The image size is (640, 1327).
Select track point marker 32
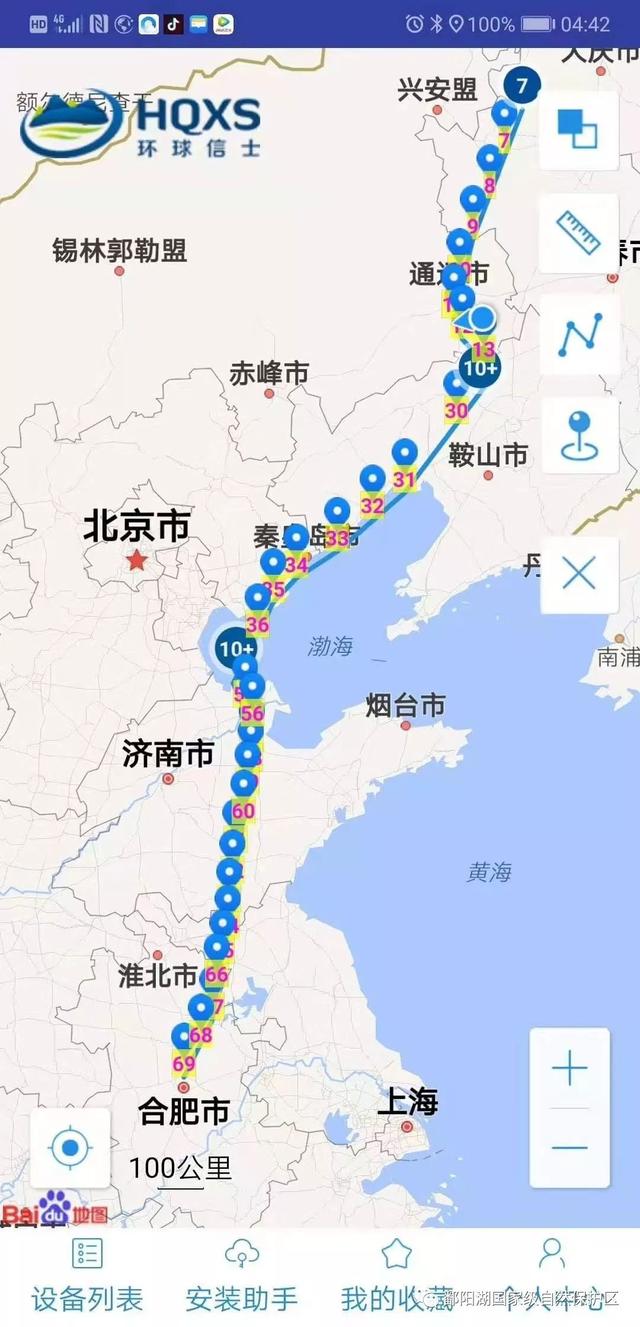(x=372, y=479)
